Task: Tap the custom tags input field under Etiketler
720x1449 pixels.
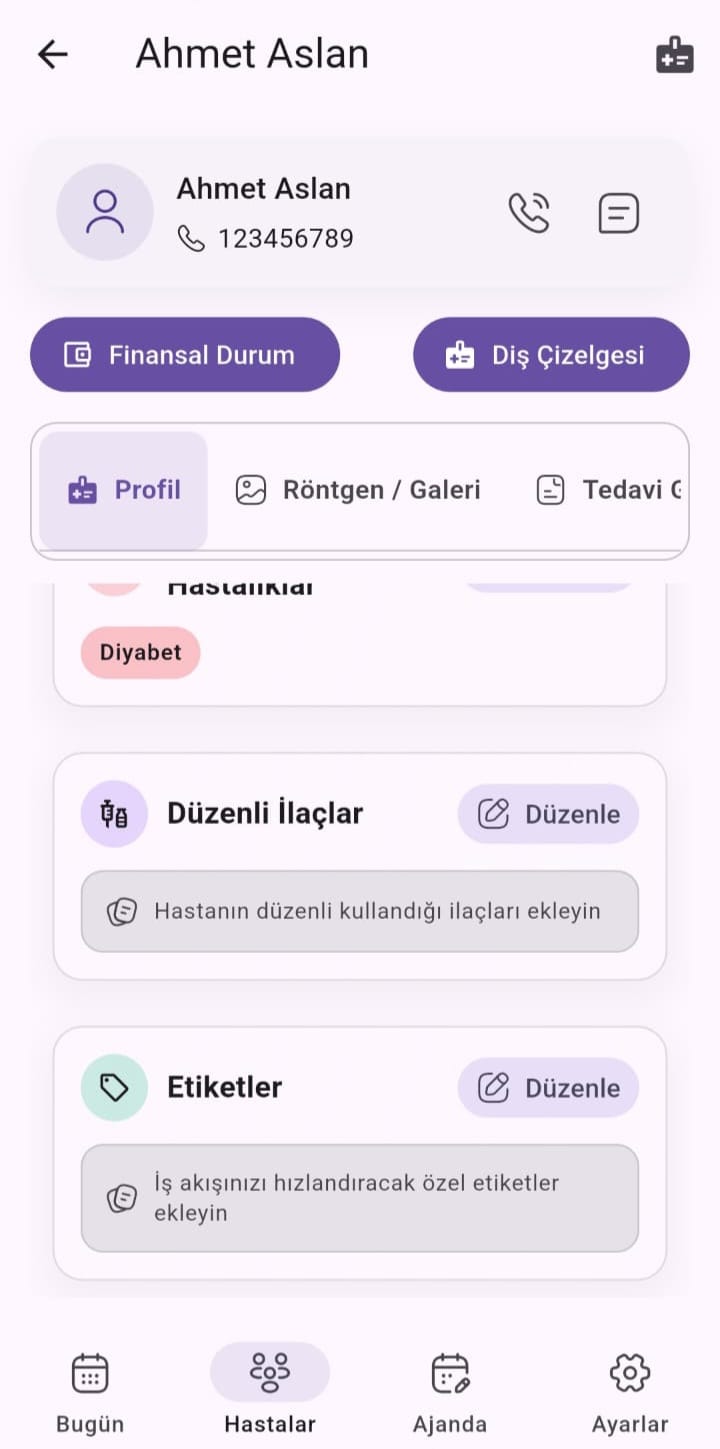Action: 360,1197
